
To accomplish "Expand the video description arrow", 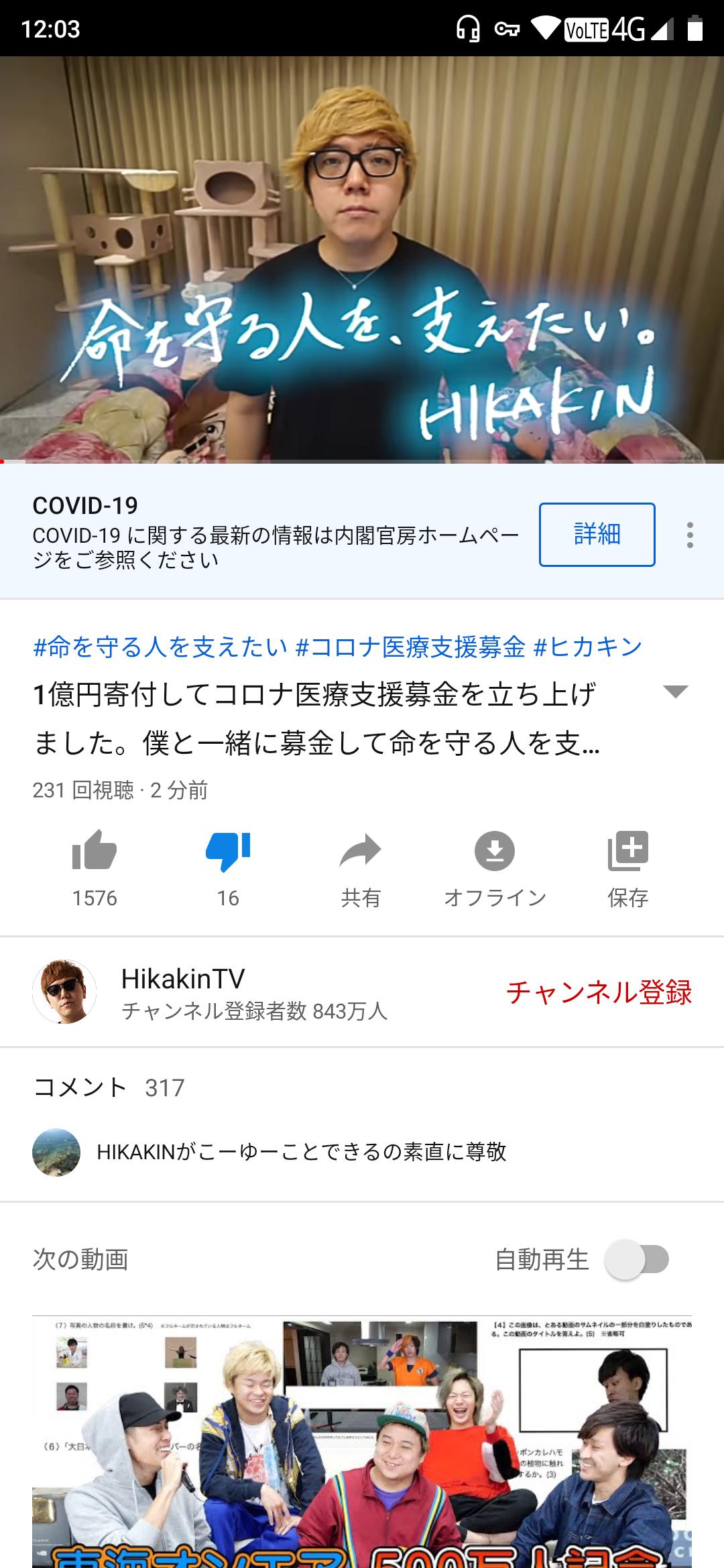I will pyautogui.click(x=675, y=692).
